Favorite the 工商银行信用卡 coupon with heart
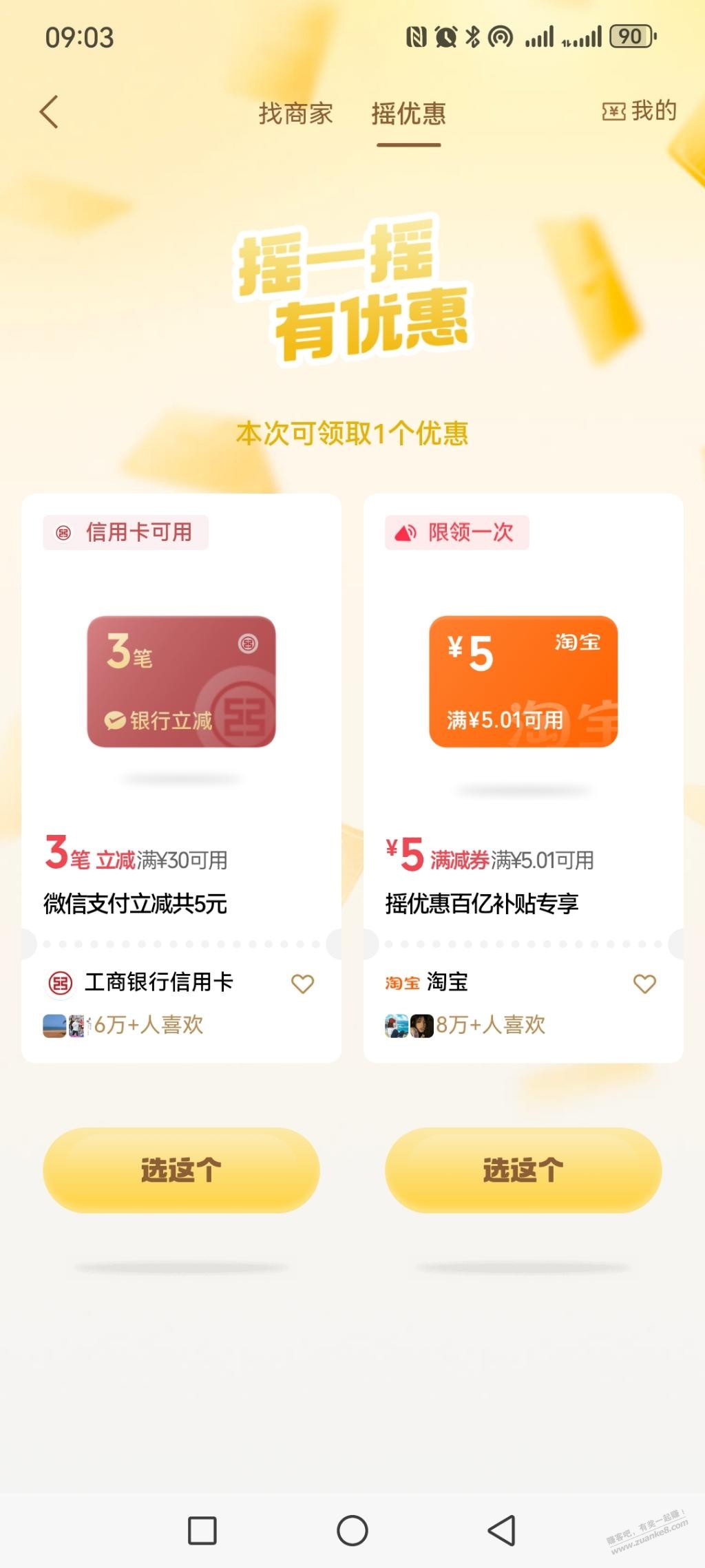 [303, 983]
